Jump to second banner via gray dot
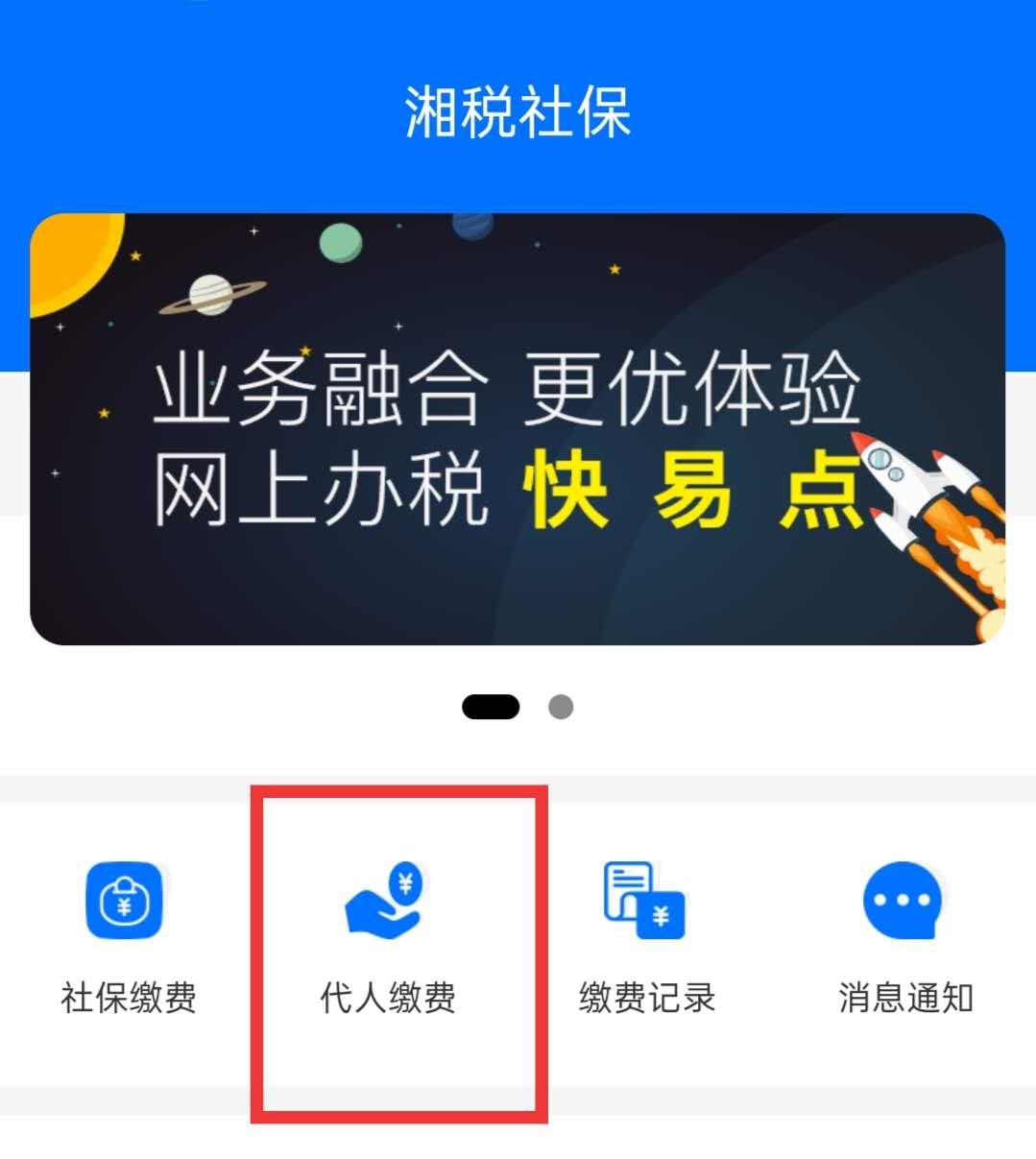 coord(561,708)
